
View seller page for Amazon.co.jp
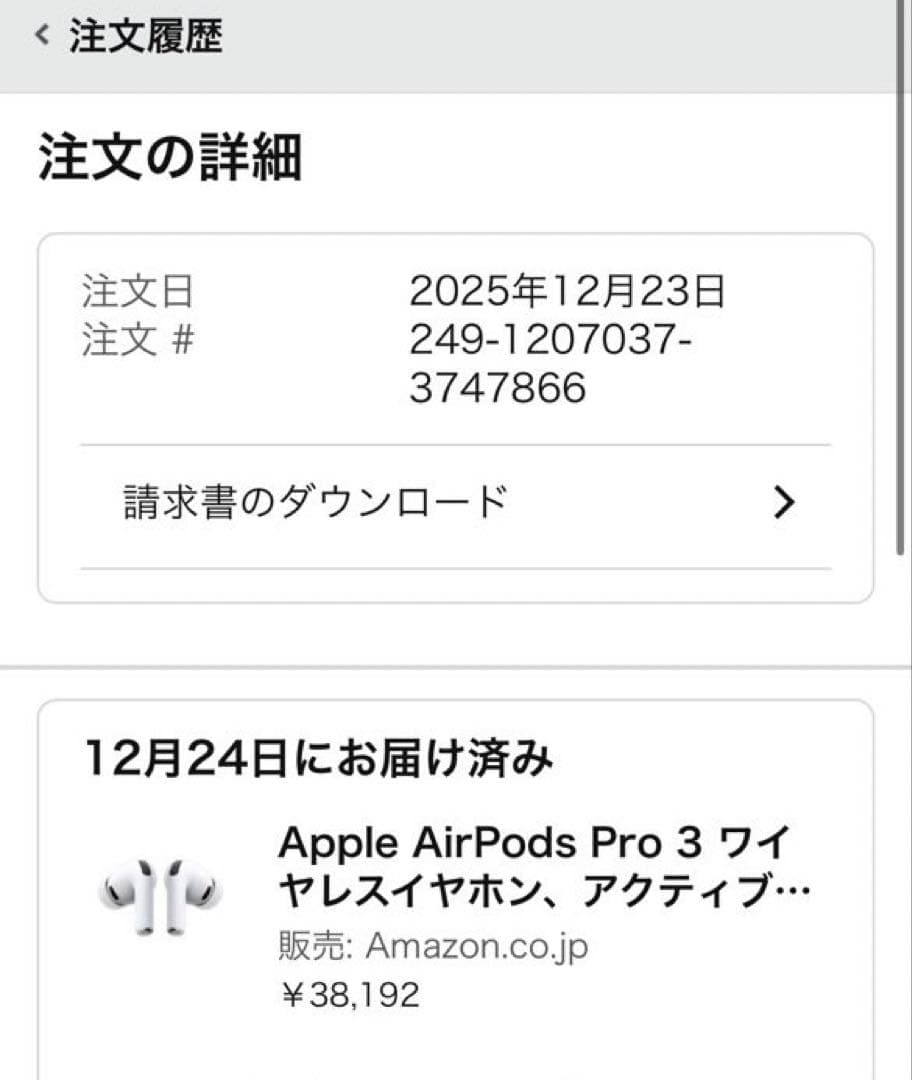[x=479, y=944]
